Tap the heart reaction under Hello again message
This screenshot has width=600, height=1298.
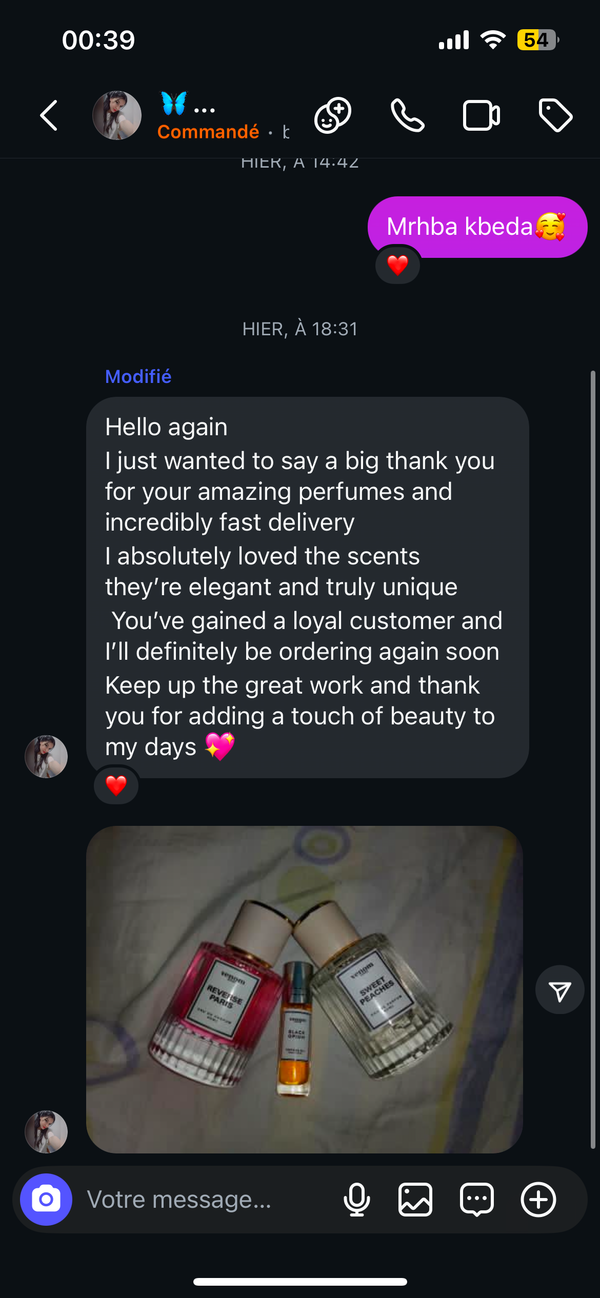[x=116, y=786]
